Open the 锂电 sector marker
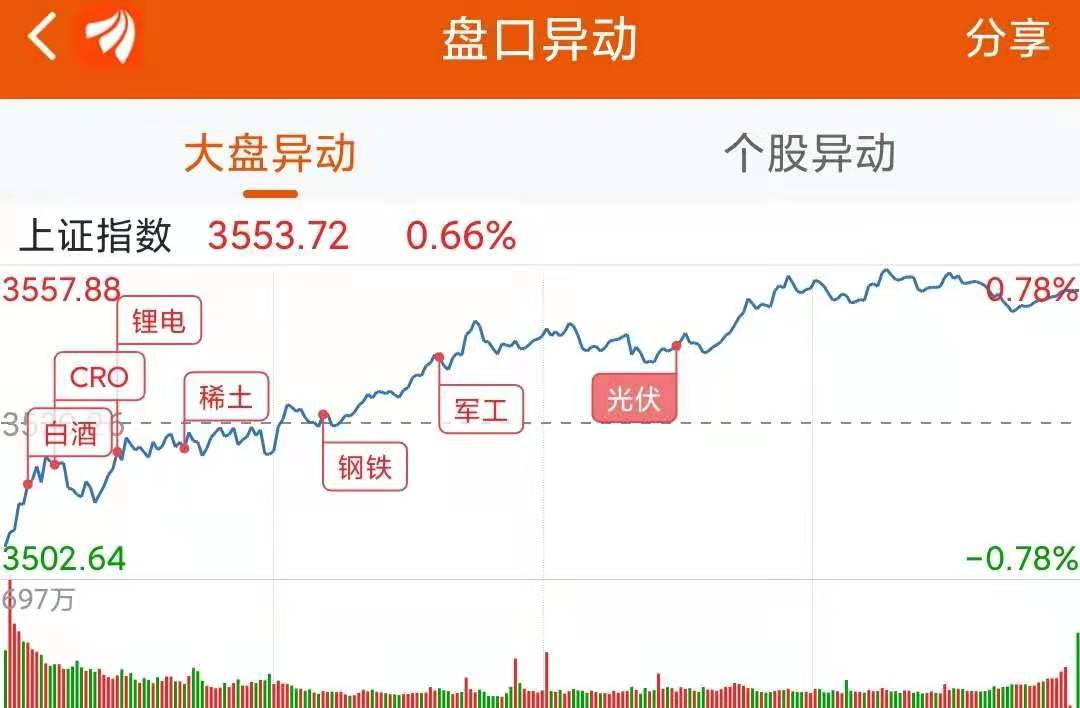 point(158,322)
